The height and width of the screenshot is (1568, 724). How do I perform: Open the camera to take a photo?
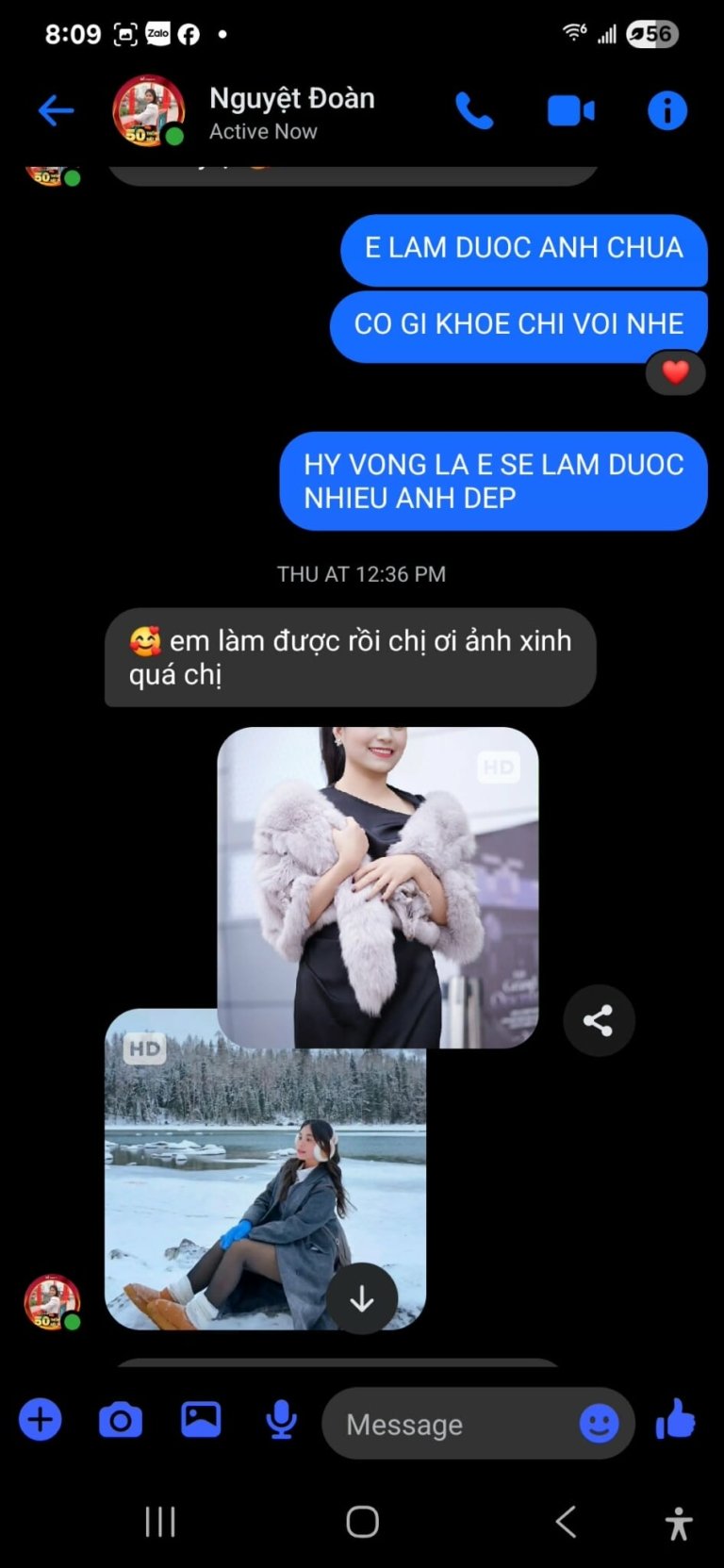click(x=121, y=1420)
